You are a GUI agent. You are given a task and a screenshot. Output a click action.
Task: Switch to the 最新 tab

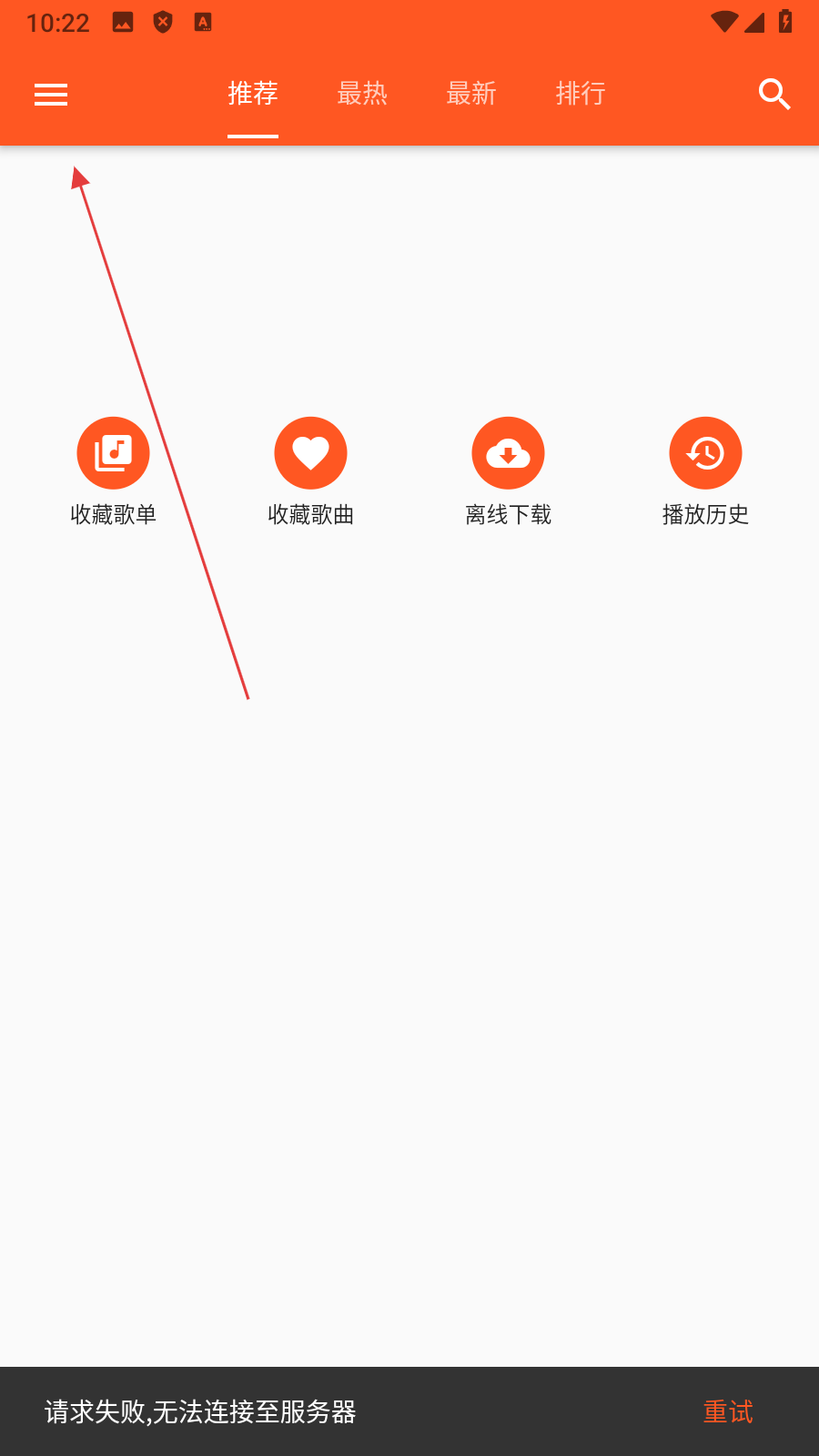pyautogui.click(x=471, y=94)
